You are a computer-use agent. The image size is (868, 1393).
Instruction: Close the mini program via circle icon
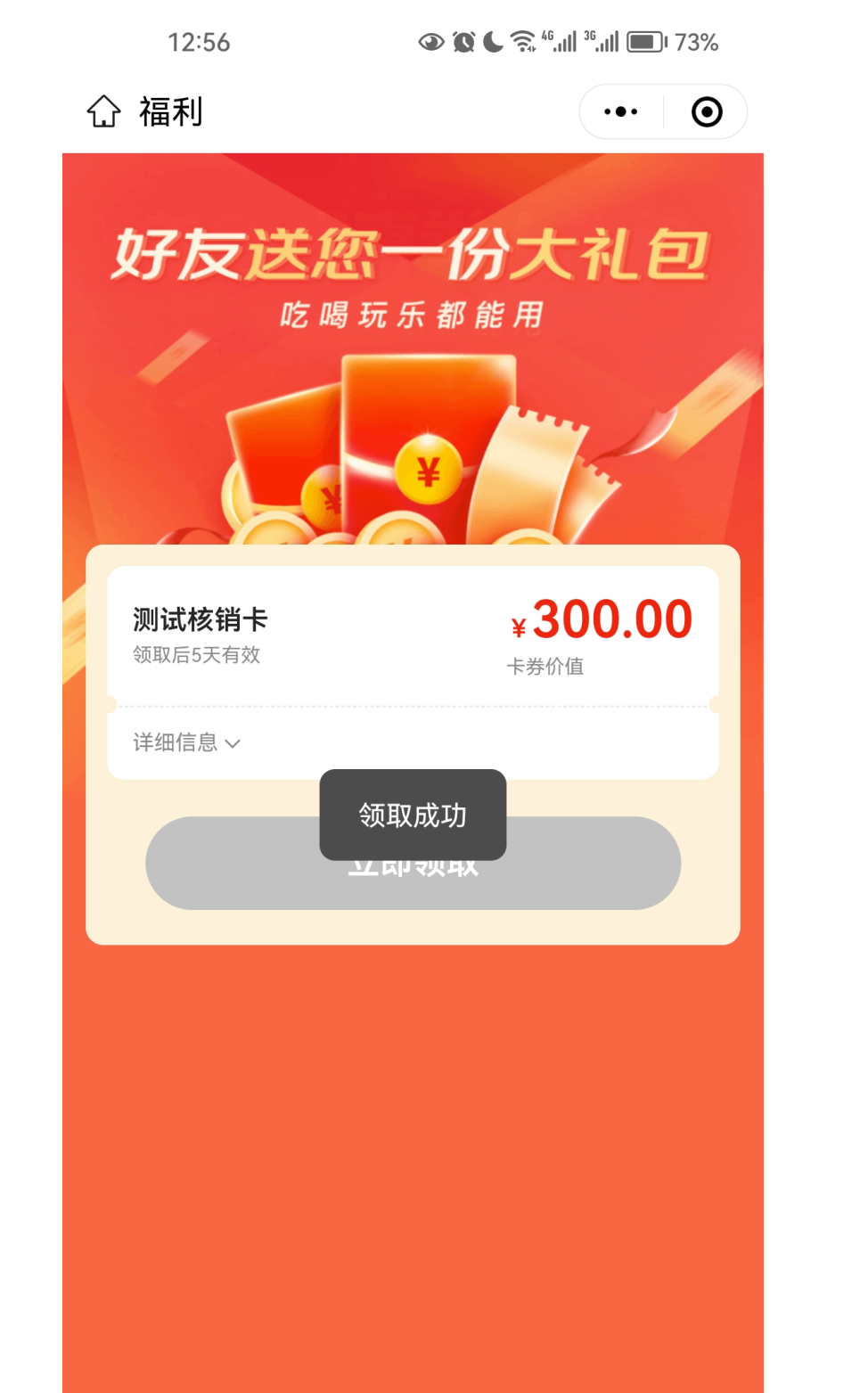707,112
